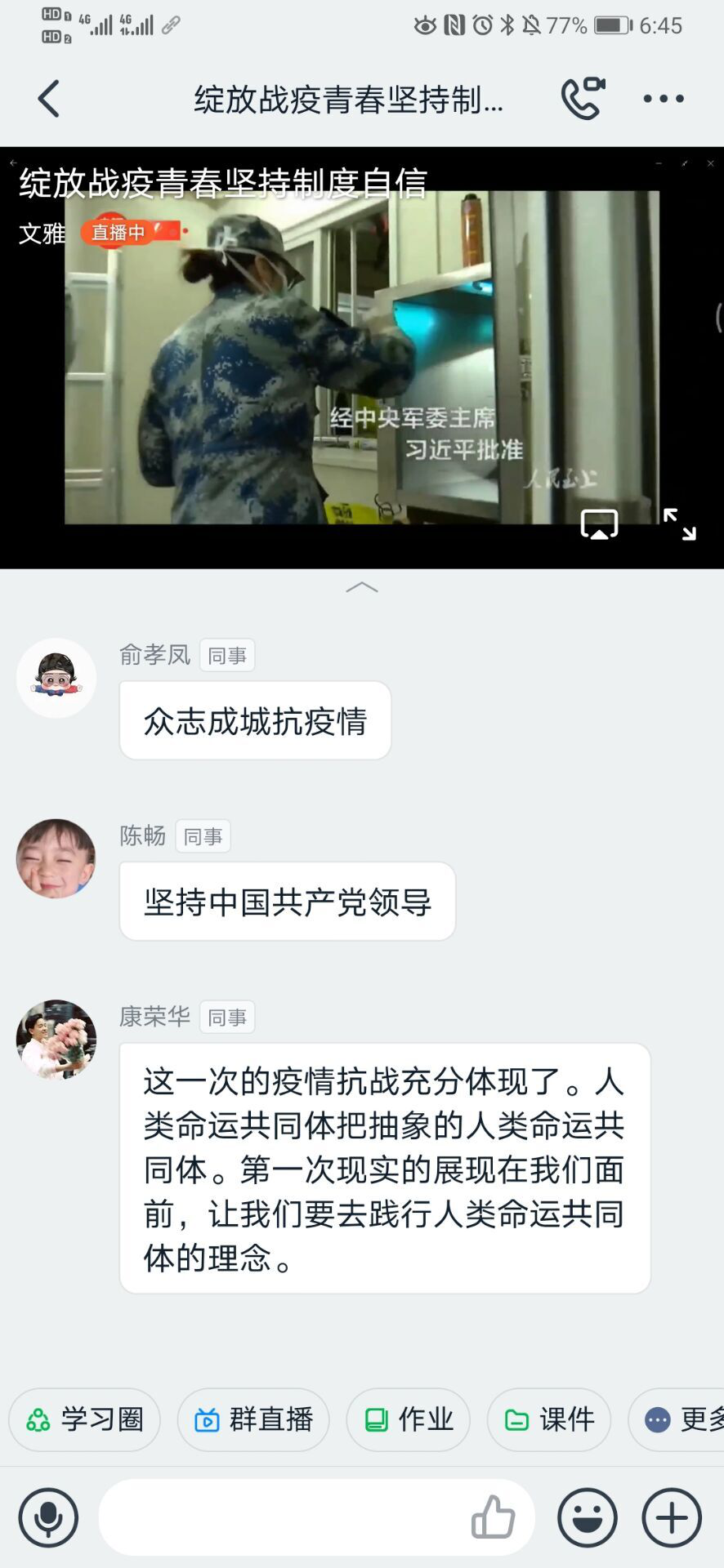Switch to voice input with the microphone
This screenshot has height=1568, width=724.
pyautogui.click(x=49, y=1517)
